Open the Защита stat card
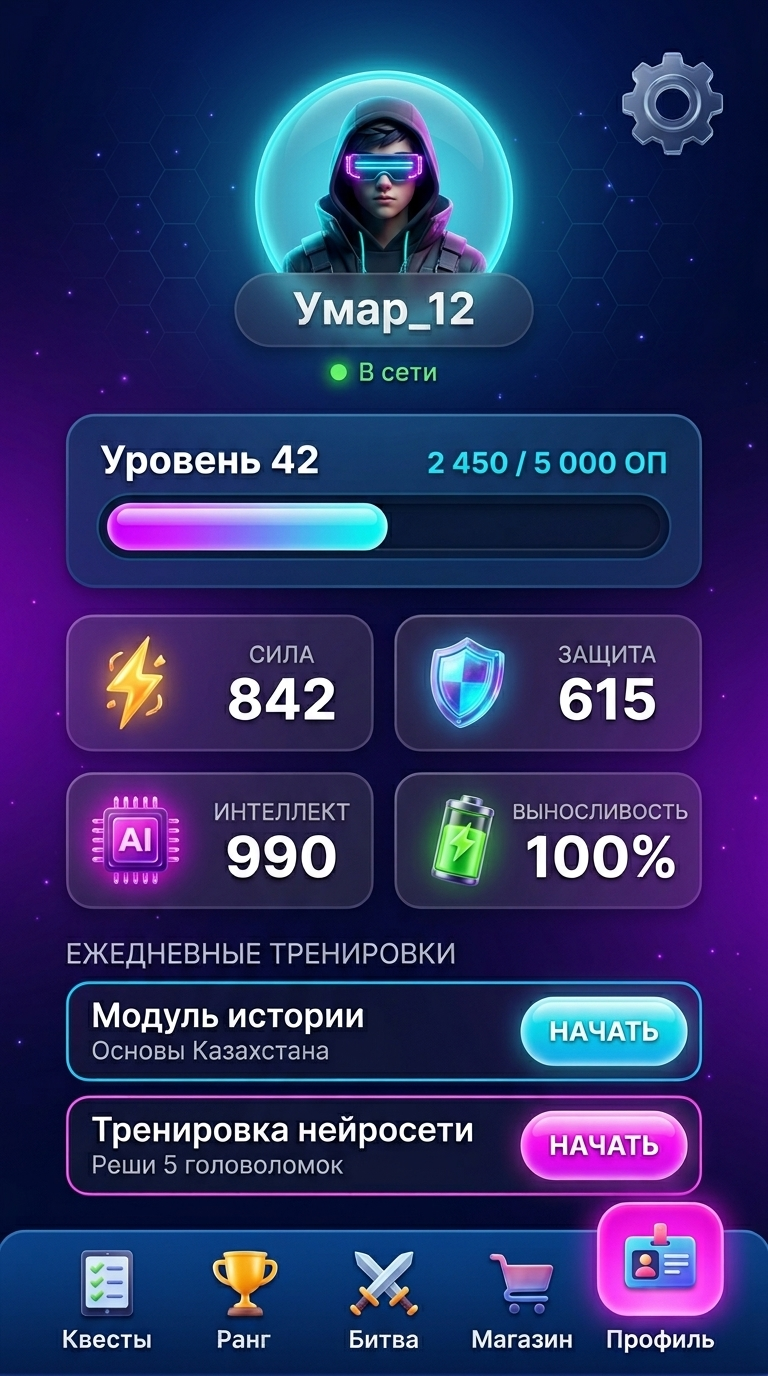 (x=548, y=683)
